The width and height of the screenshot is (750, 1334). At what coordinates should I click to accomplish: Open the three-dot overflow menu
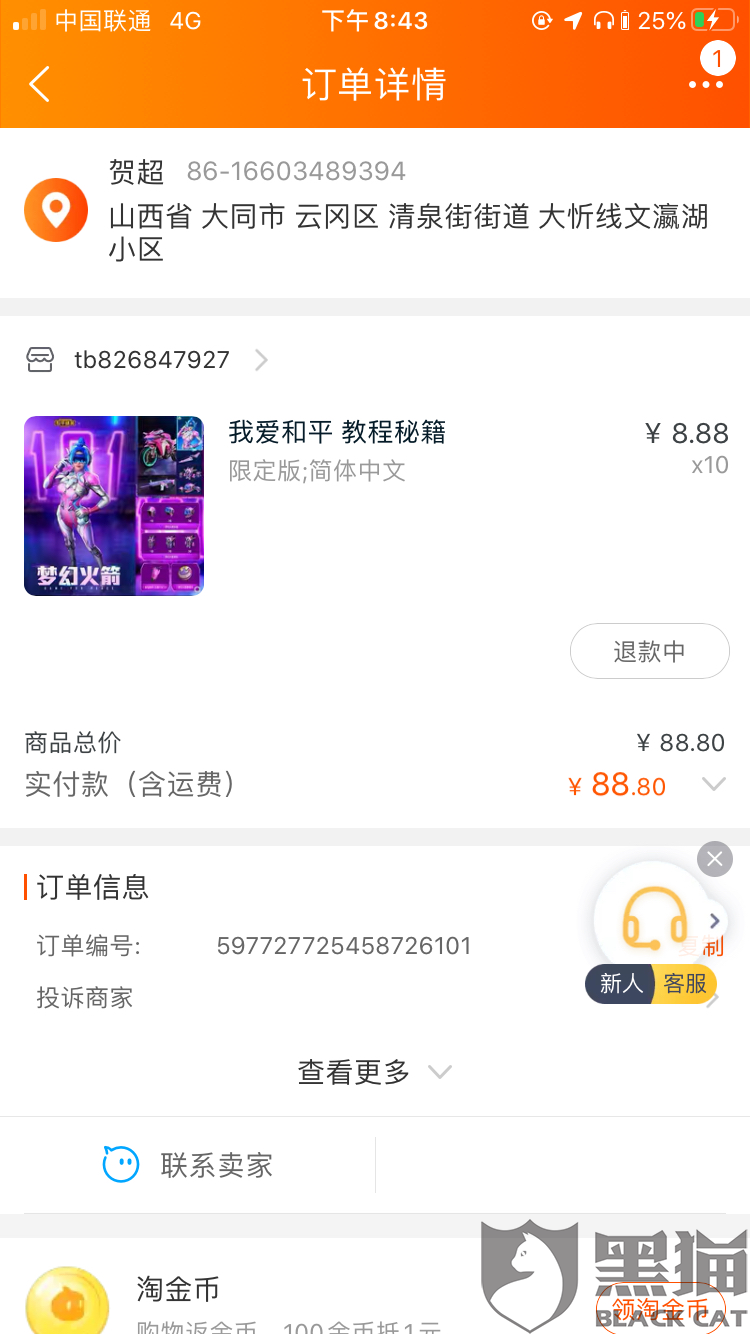click(705, 84)
